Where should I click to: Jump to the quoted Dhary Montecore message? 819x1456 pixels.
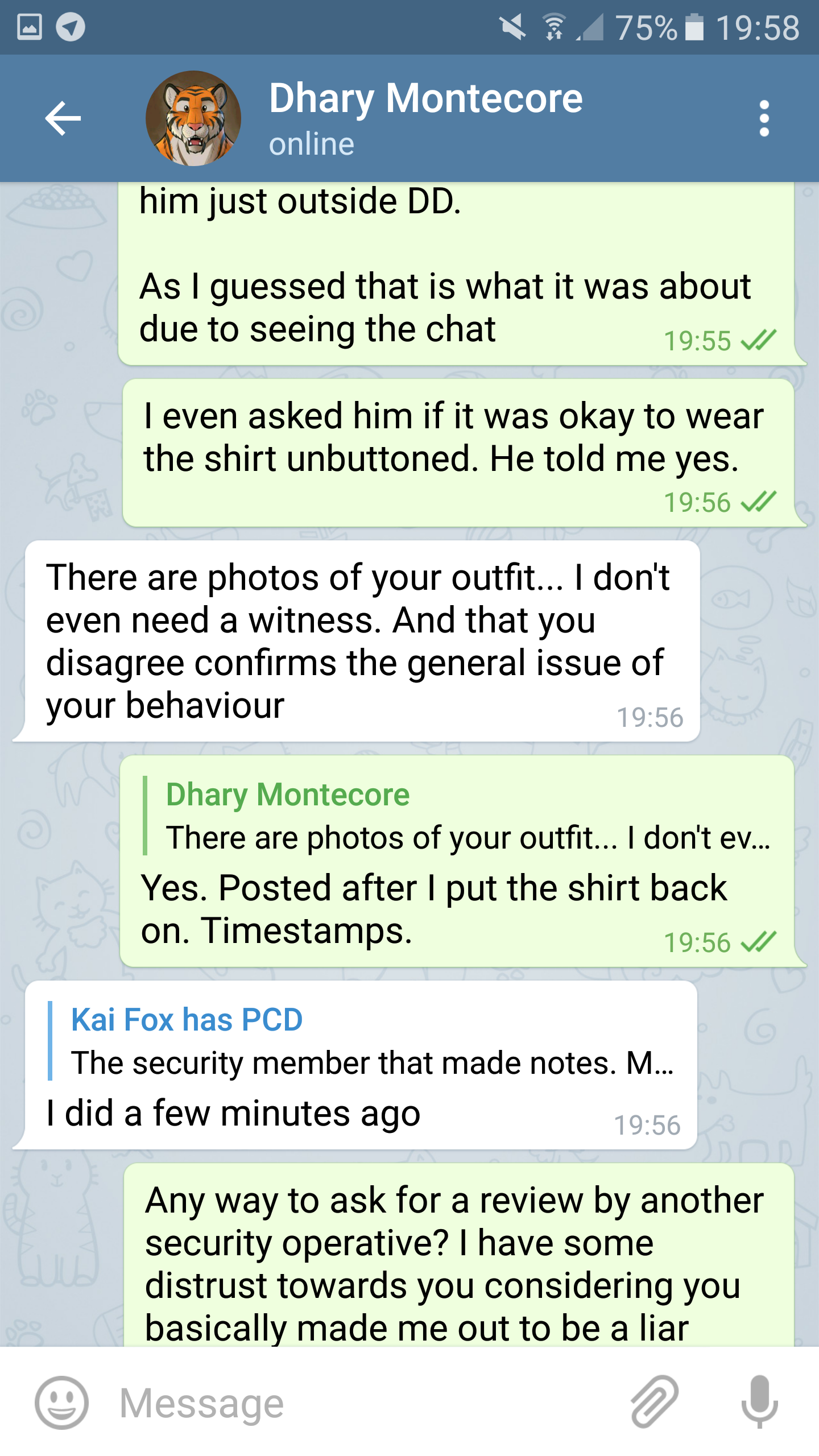pyautogui.click(x=455, y=816)
